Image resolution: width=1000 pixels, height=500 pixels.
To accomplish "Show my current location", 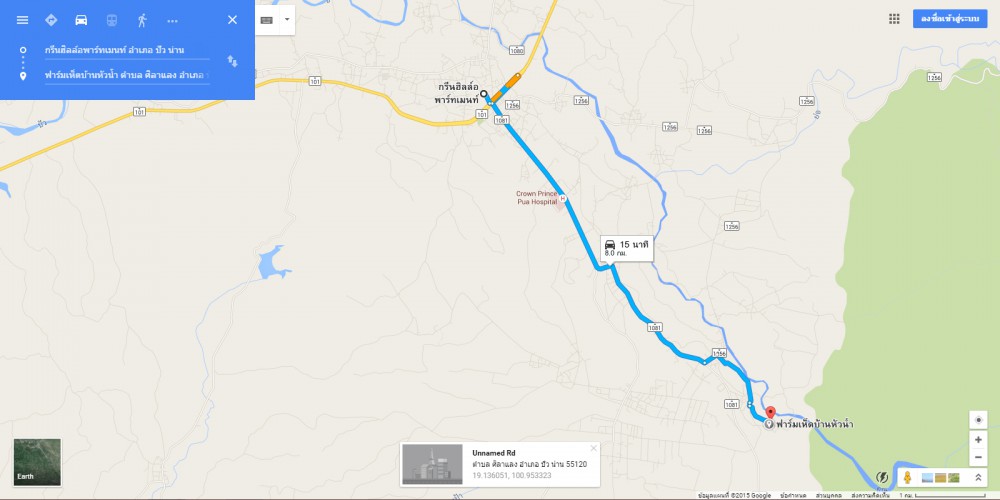I will tap(978, 419).
